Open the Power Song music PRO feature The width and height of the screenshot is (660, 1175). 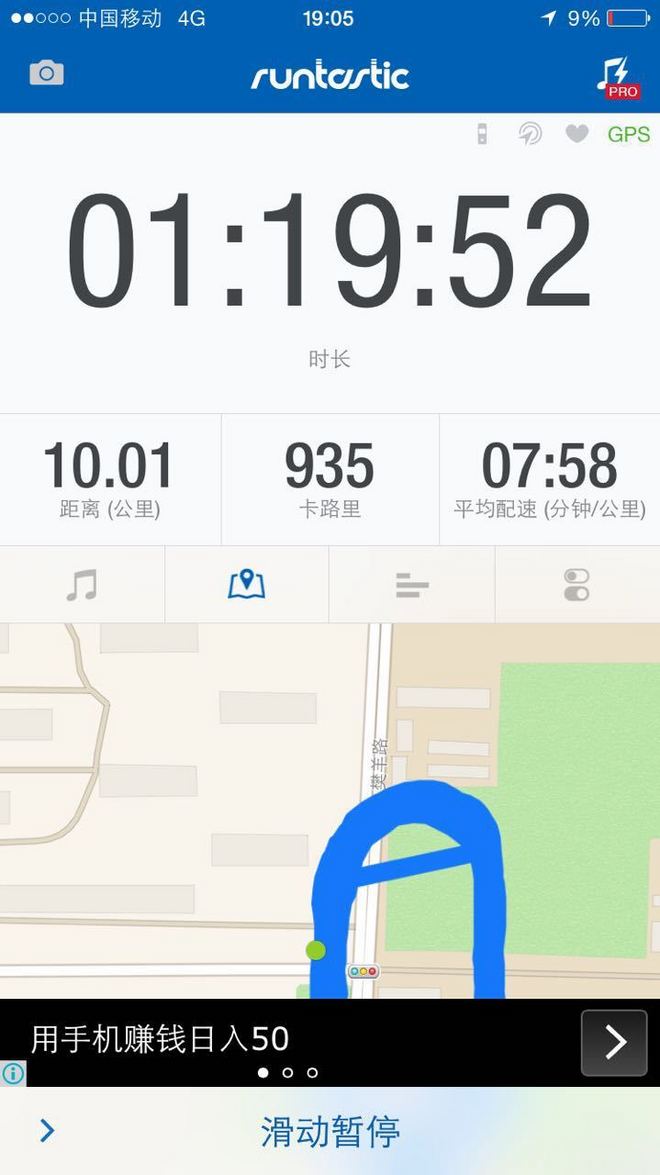click(x=616, y=77)
